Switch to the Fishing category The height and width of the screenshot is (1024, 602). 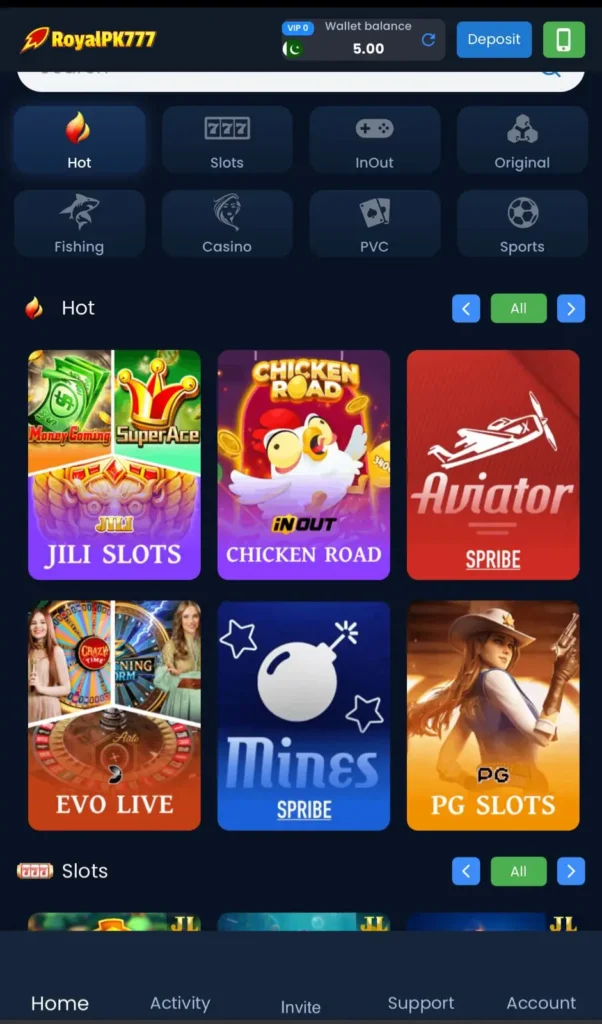[x=79, y=224]
